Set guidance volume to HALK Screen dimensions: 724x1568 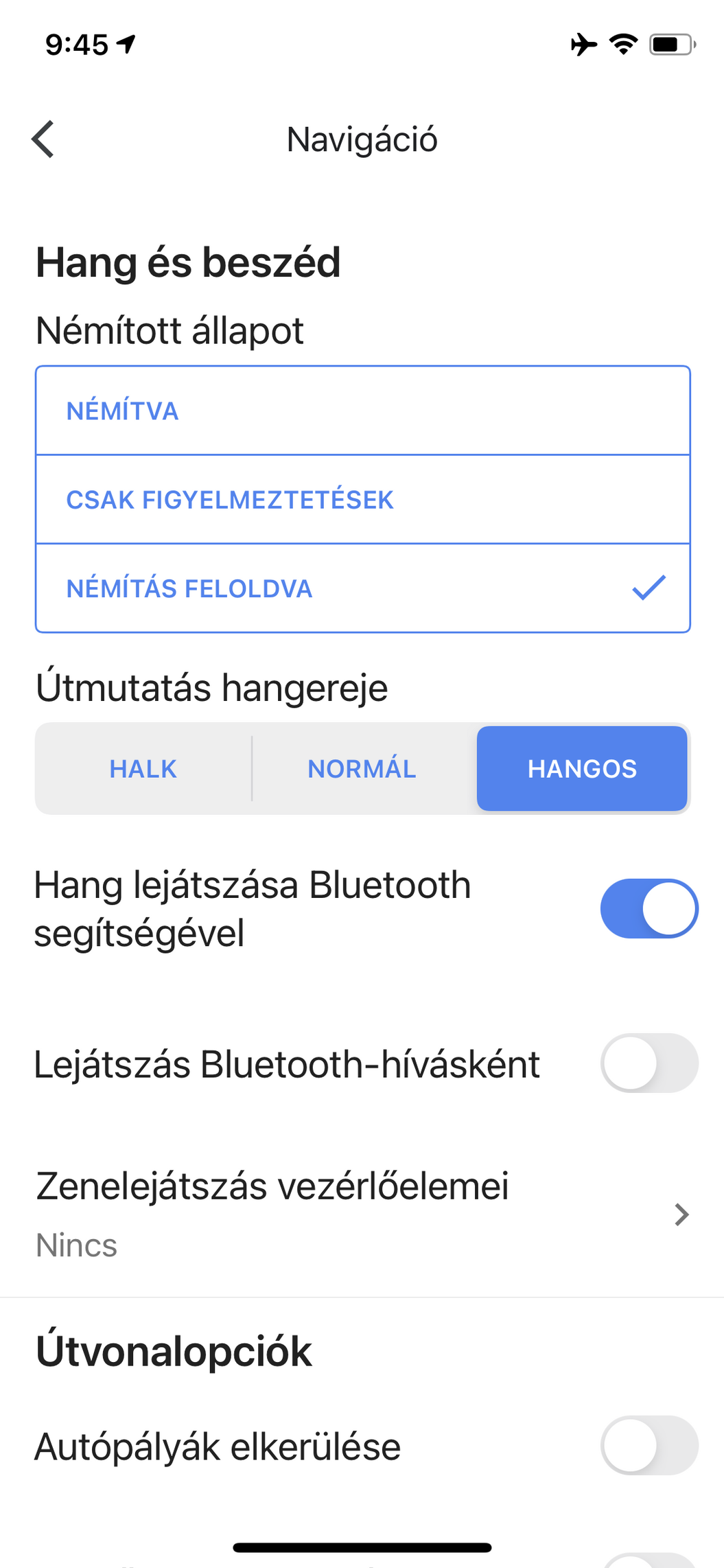pyautogui.click(x=143, y=769)
